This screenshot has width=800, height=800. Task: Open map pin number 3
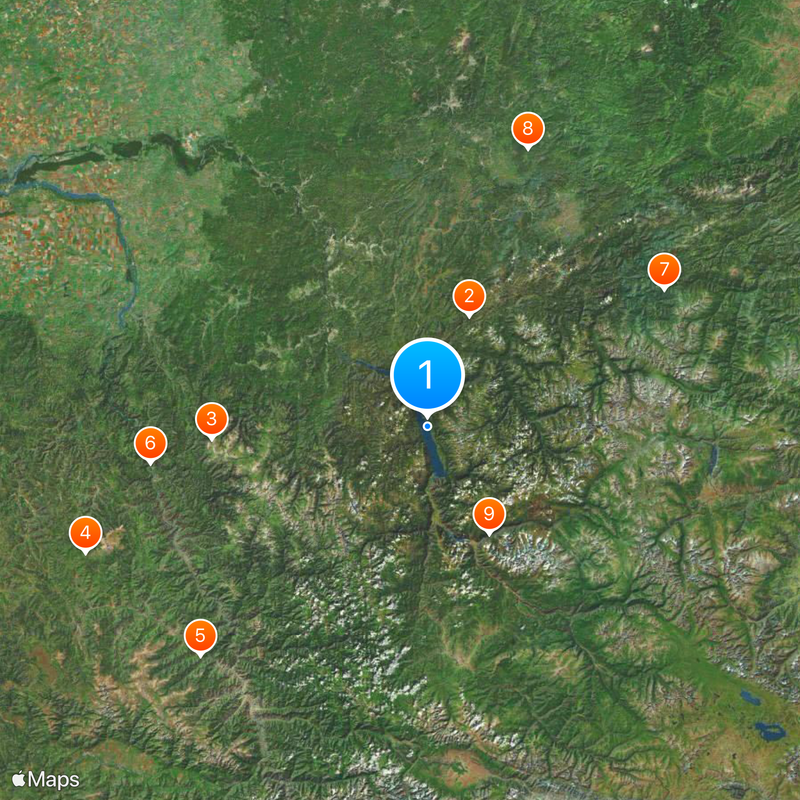211,418
